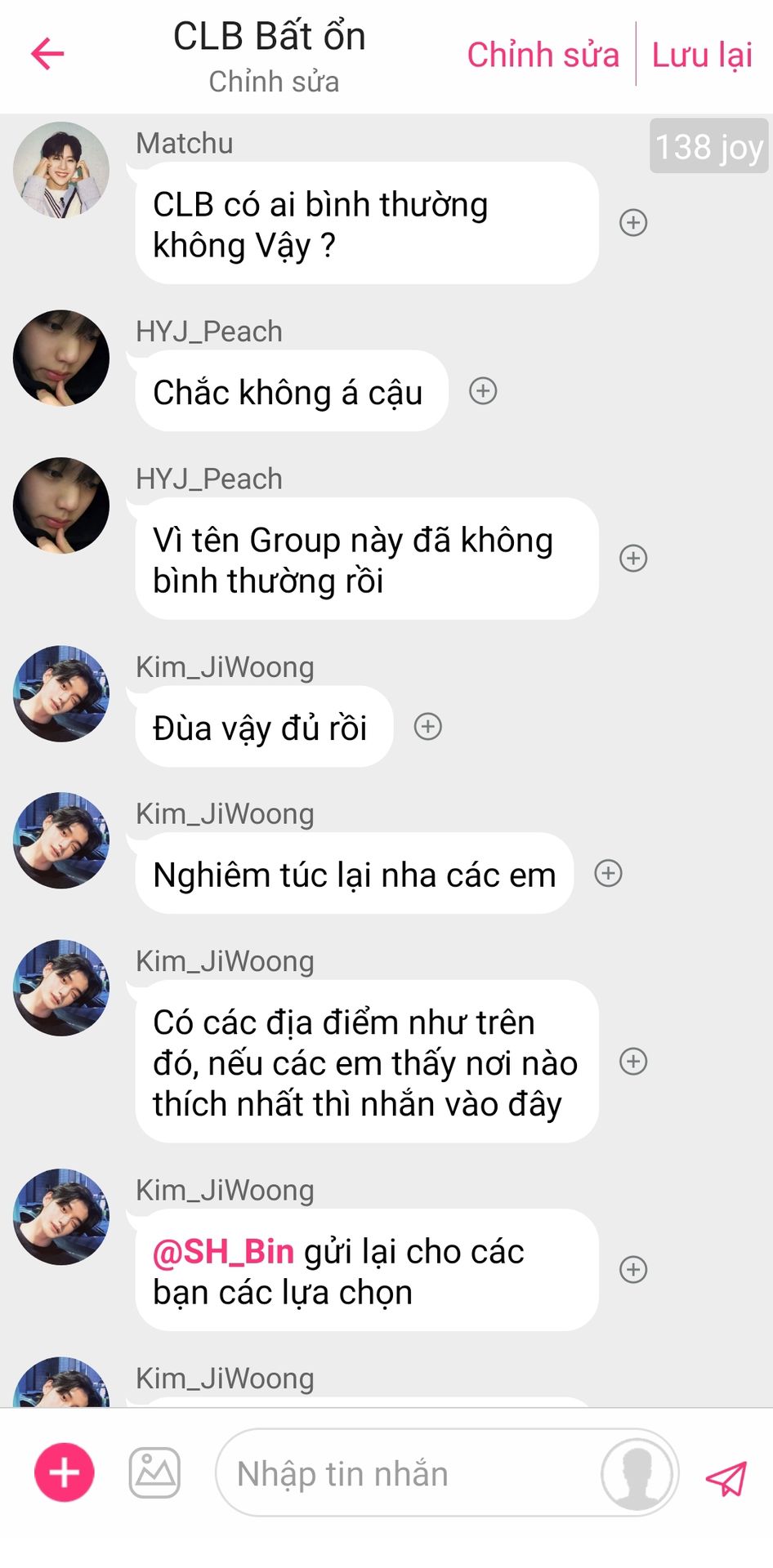Tap Matchu's profile picture
The image size is (773, 1568).
pyautogui.click(x=61, y=170)
